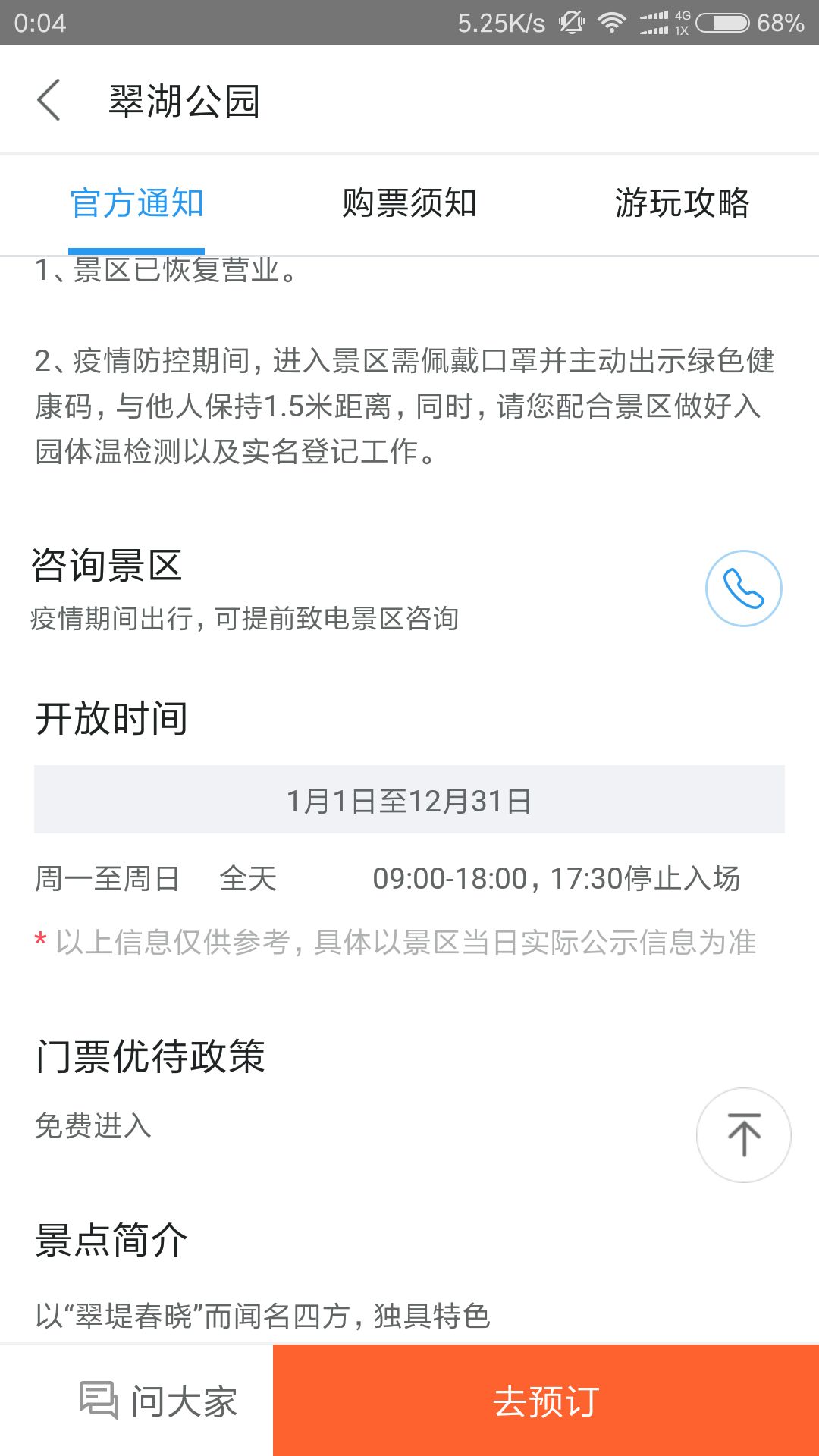The image size is (819, 1456).
Task: Open the 游玩攻略 tab
Action: (682, 203)
